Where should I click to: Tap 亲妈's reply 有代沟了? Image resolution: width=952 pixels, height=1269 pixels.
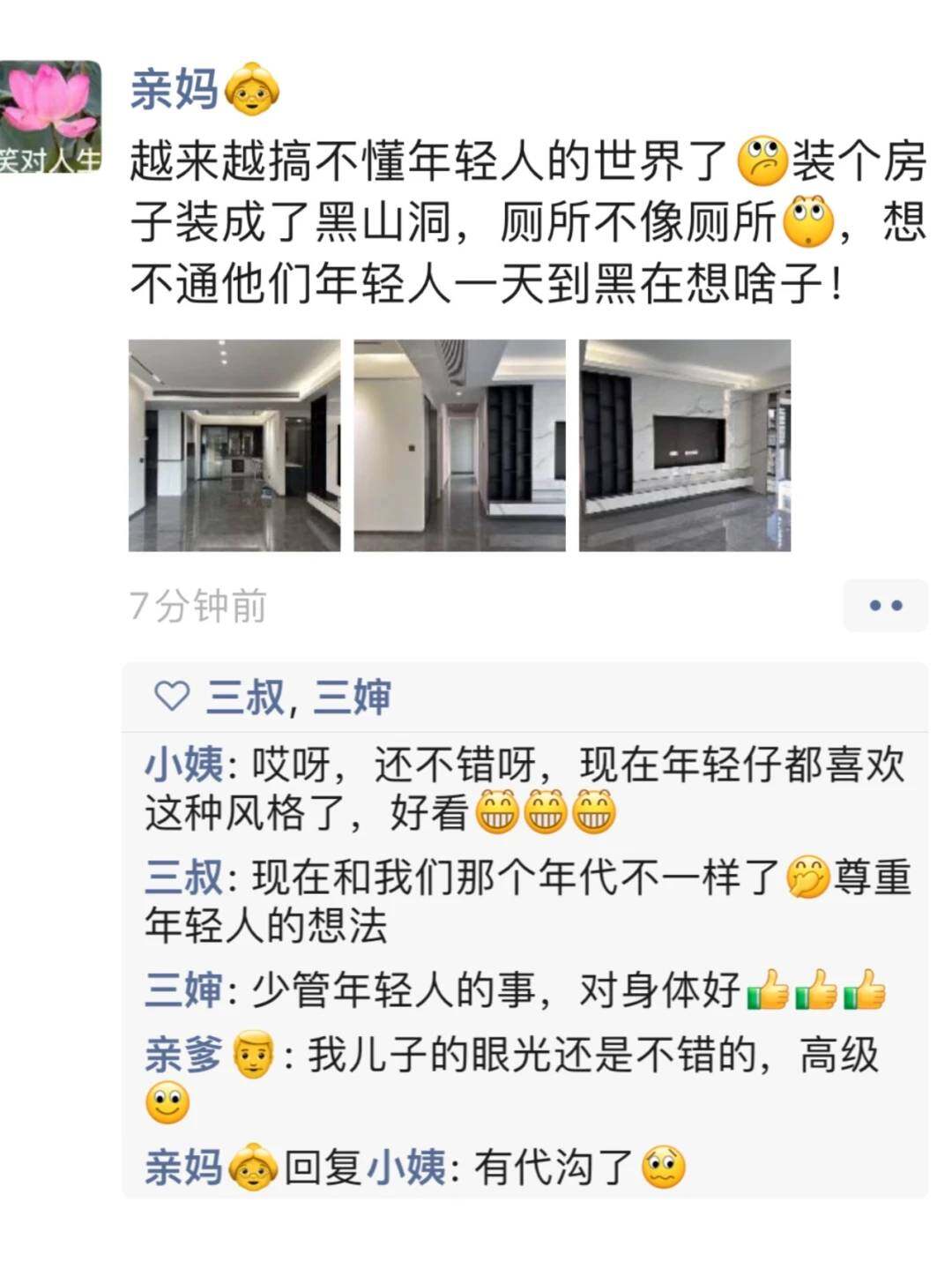[555, 1168]
